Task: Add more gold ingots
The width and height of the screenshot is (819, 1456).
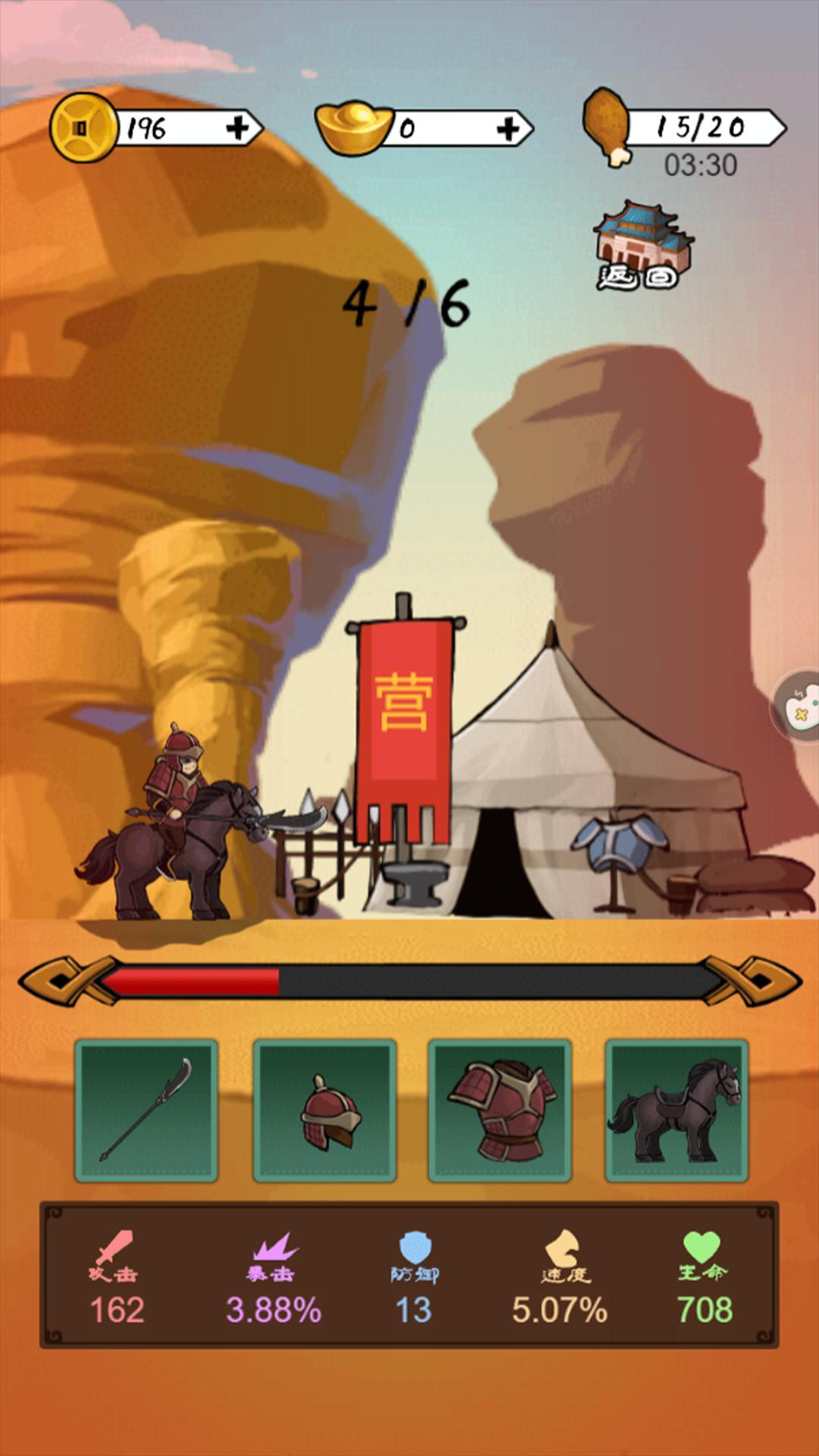Action: pyautogui.click(x=509, y=128)
